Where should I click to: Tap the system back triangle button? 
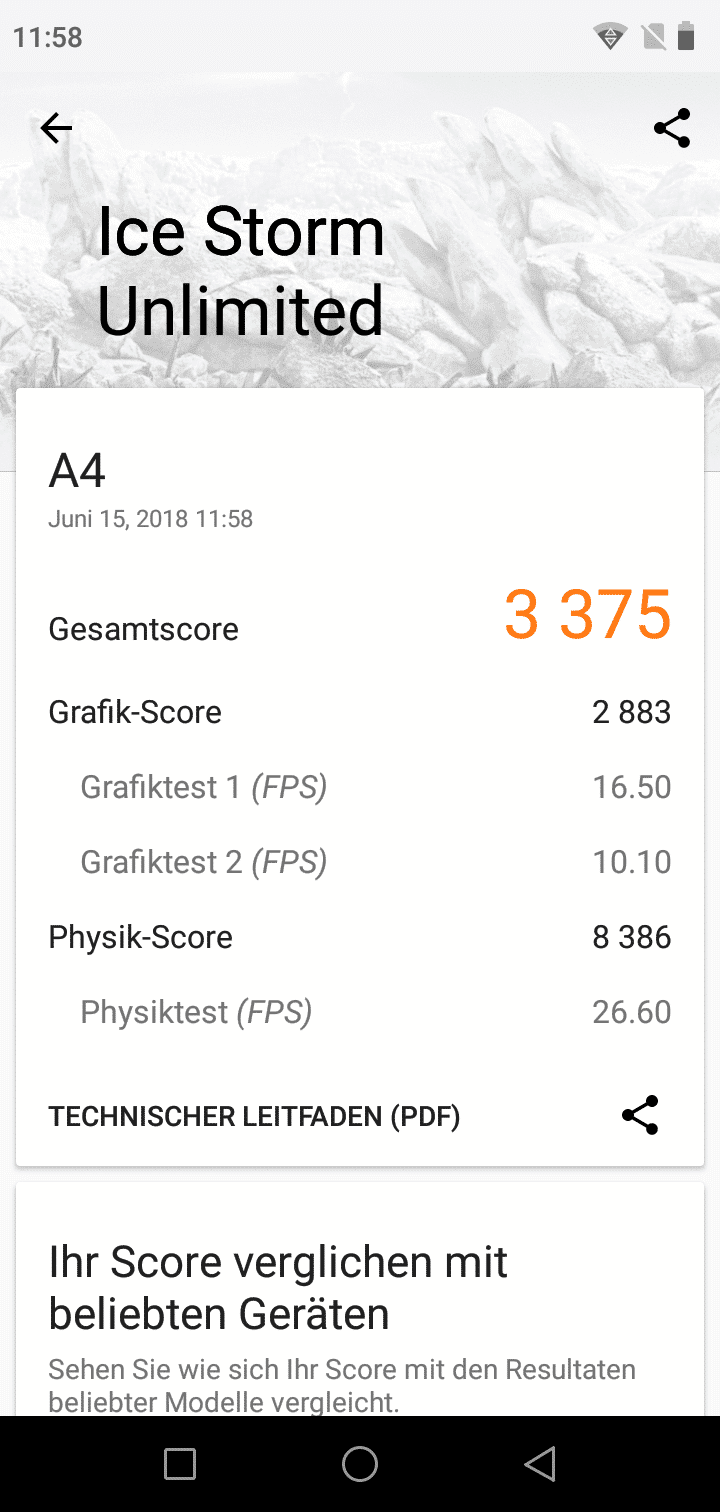pyautogui.click(x=540, y=1464)
